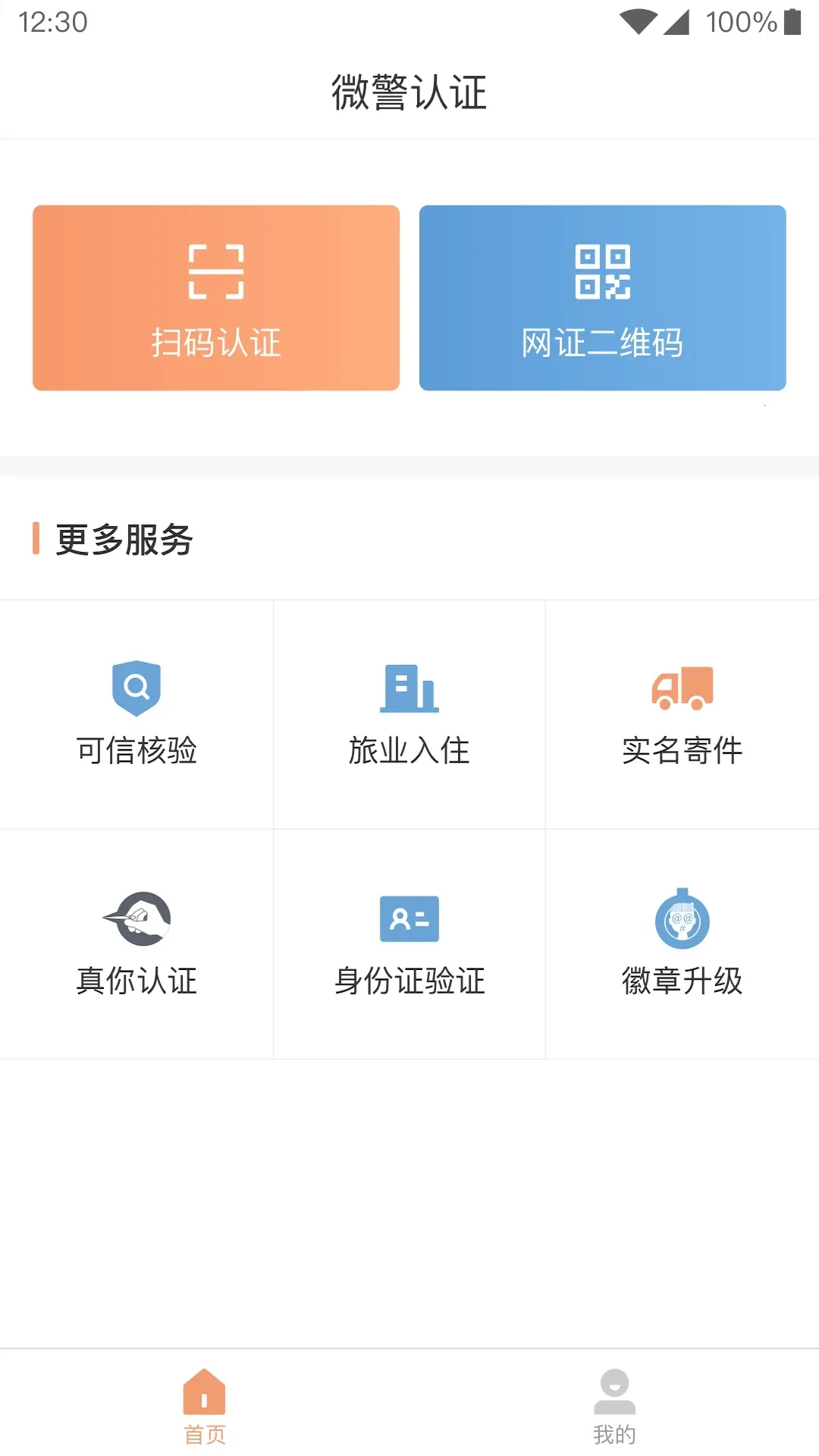Tap the 更多服务 section header
Screen dimensions: 819x1456
click(x=123, y=540)
